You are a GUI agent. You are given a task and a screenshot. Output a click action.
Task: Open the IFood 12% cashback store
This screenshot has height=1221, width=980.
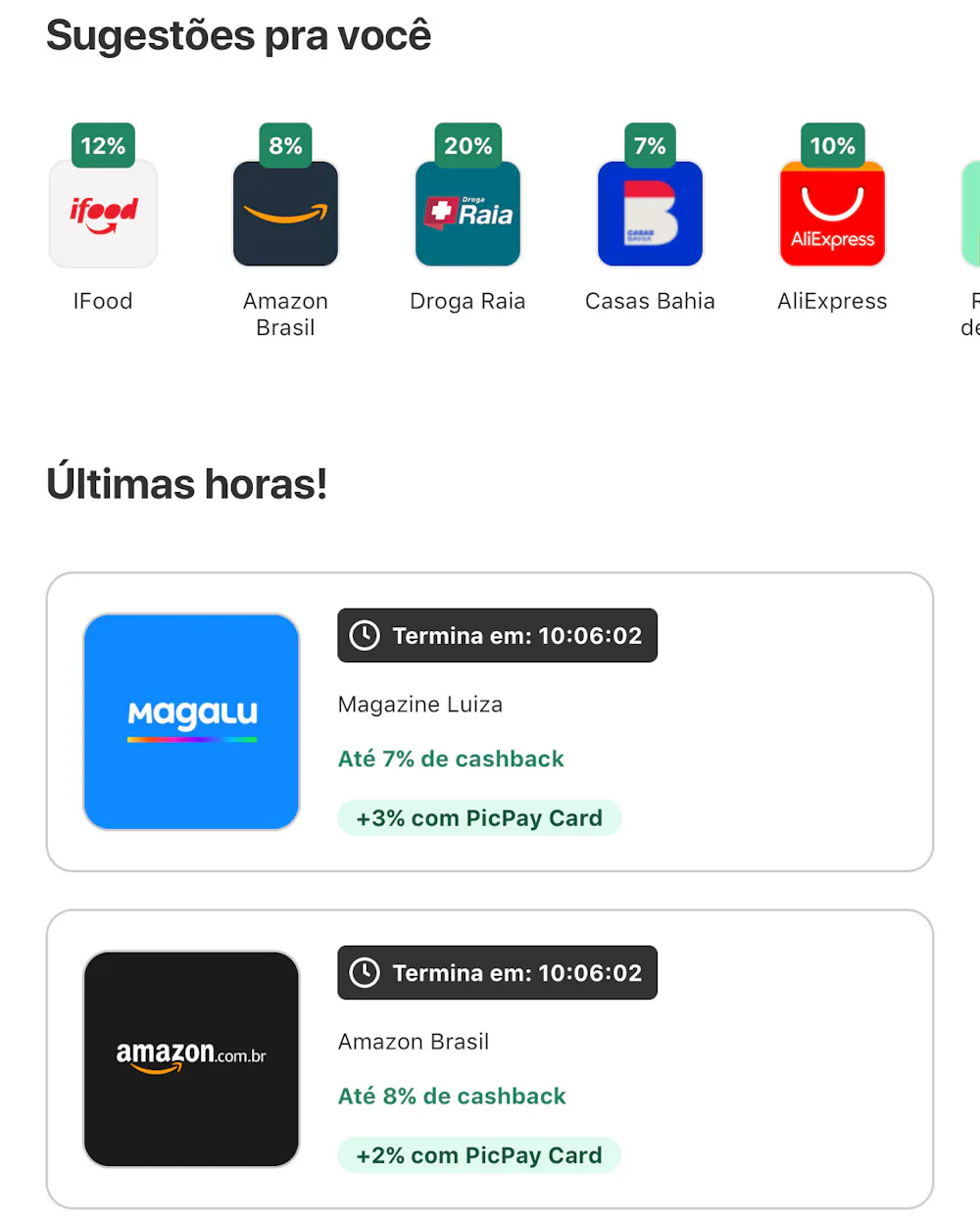103,214
